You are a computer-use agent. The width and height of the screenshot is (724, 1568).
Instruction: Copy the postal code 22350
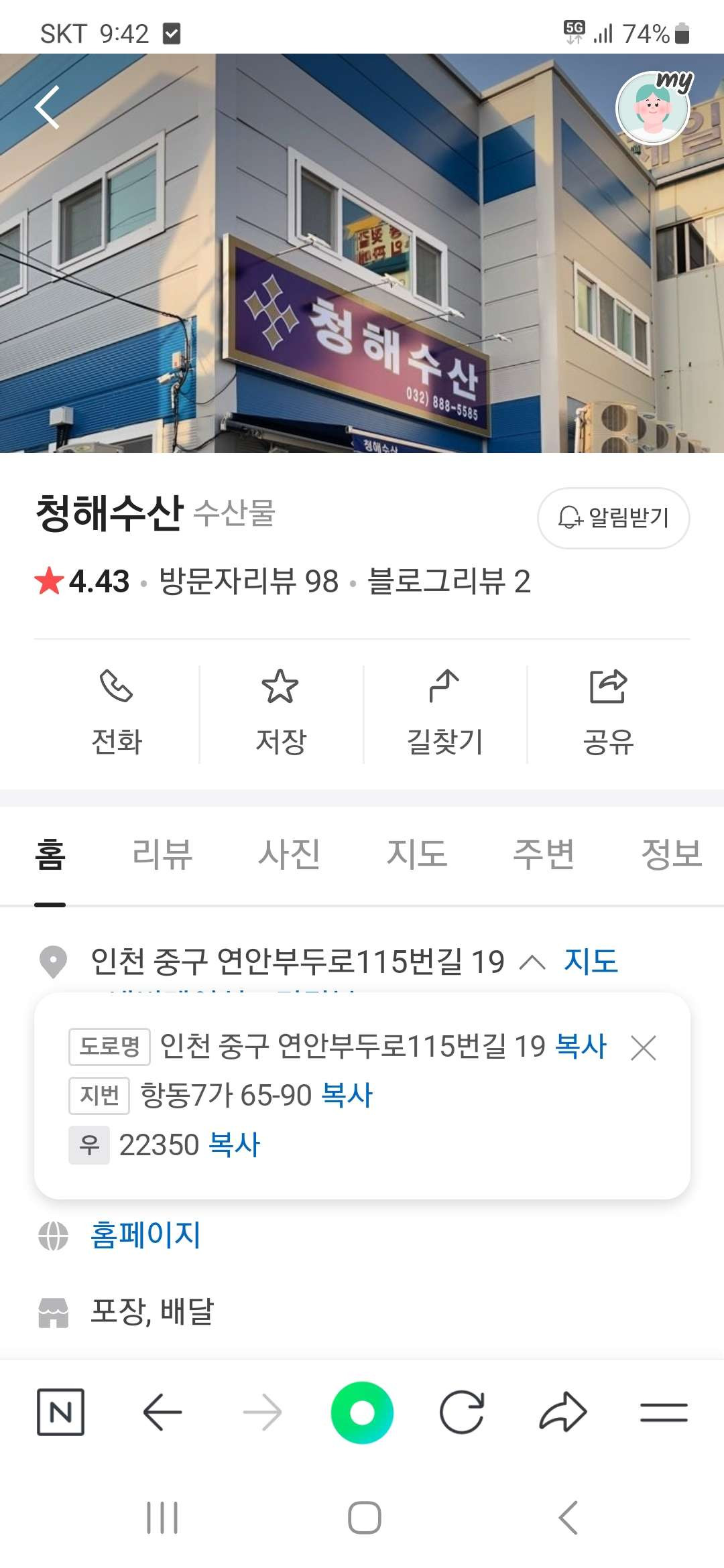point(234,1145)
